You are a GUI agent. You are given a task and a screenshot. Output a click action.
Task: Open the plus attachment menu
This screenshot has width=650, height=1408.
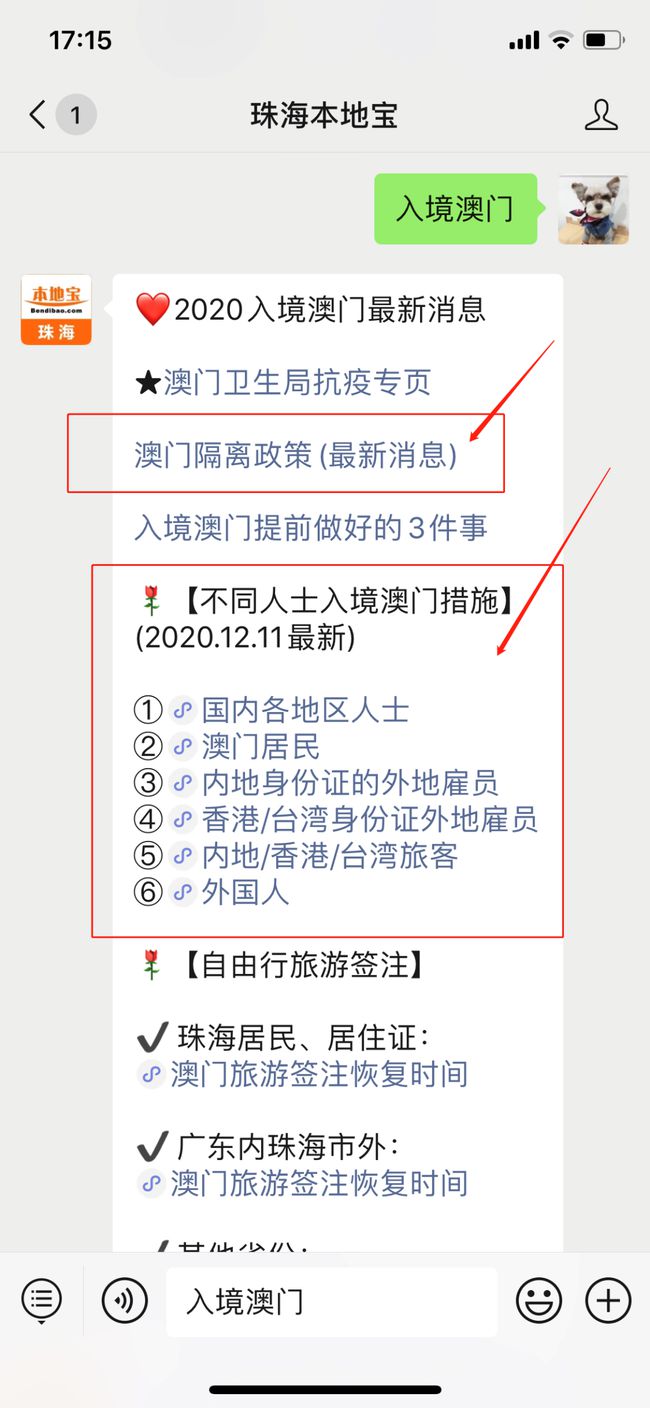click(x=608, y=1301)
